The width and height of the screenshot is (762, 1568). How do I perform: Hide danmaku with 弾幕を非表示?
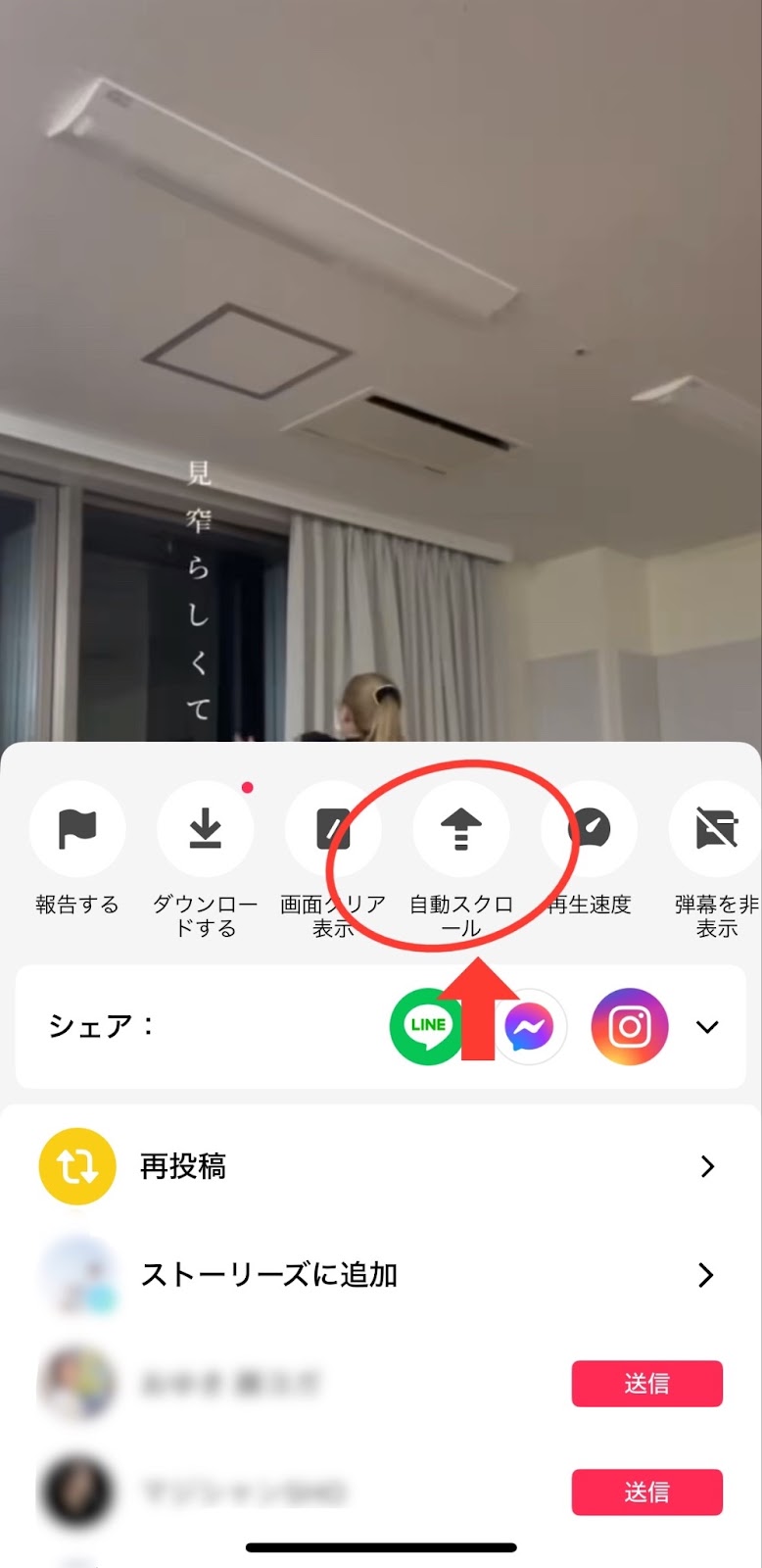716,830
